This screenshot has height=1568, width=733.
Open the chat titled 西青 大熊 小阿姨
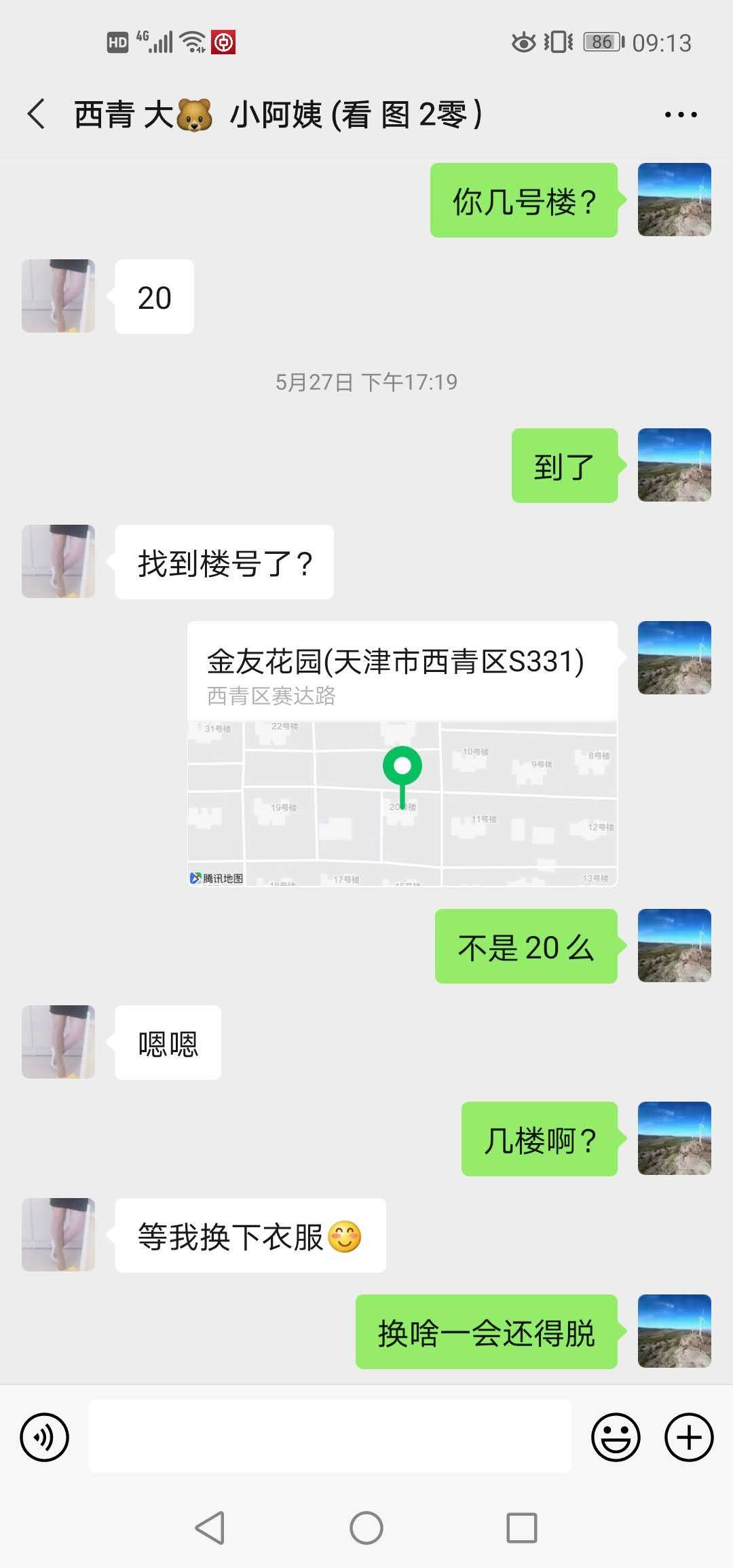[278, 114]
